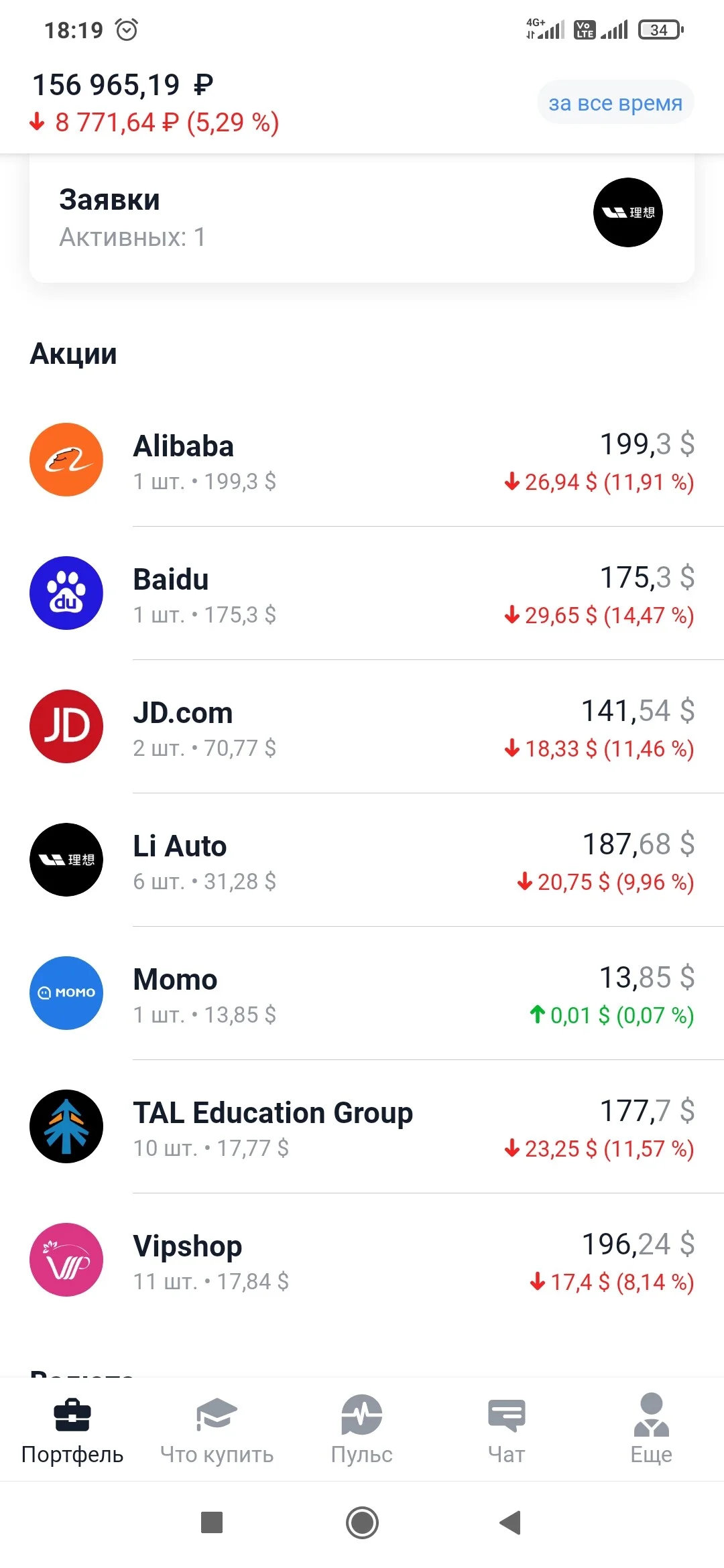
Task: Tap the system back button
Action: click(x=511, y=1522)
